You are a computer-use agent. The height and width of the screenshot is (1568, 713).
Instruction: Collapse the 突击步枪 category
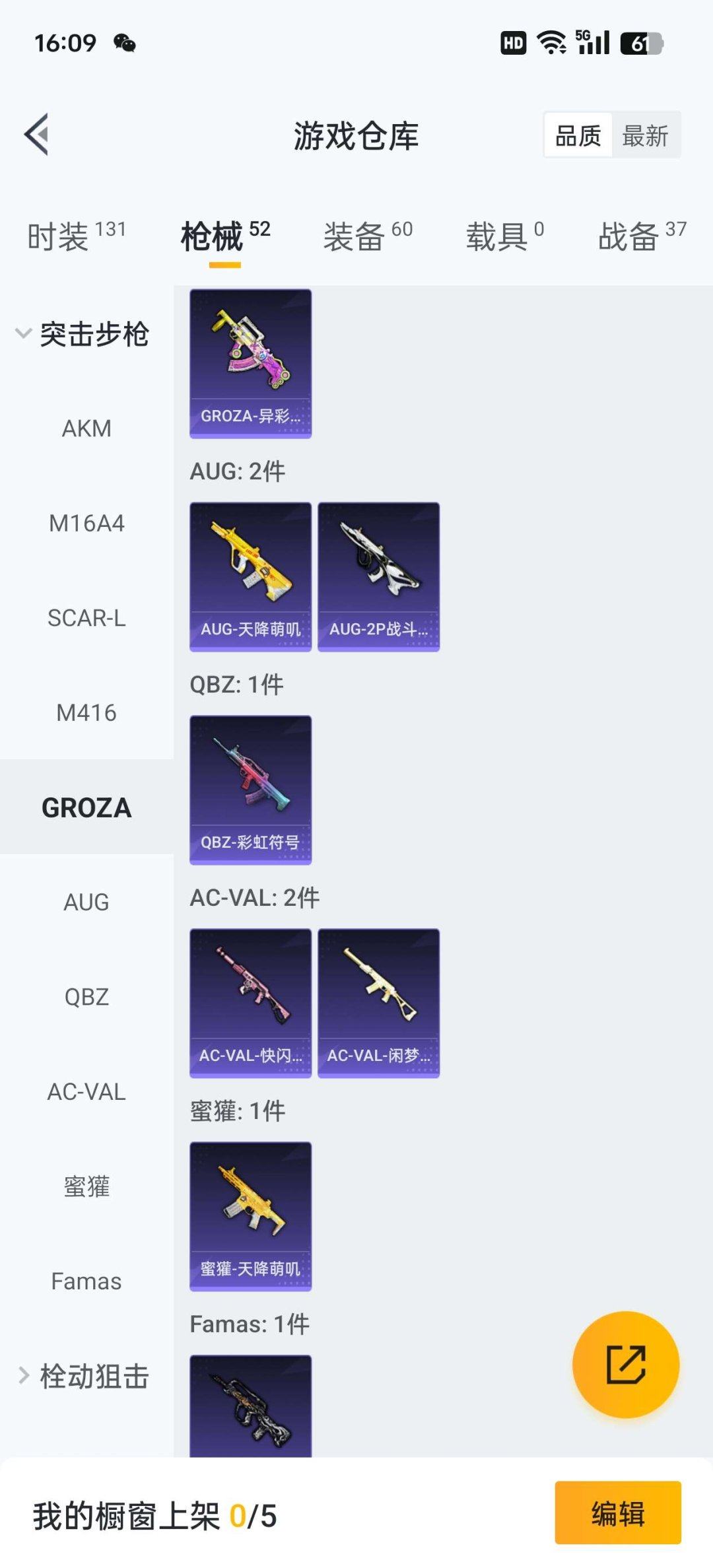83,334
